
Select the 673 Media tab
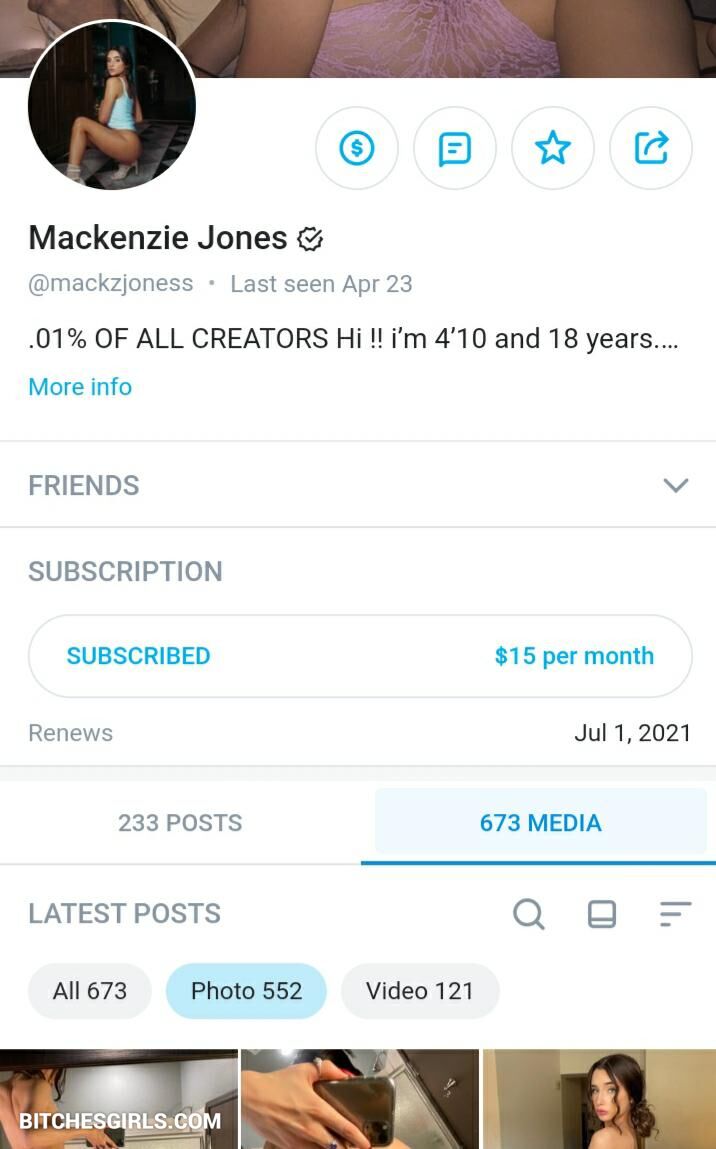[x=540, y=823]
